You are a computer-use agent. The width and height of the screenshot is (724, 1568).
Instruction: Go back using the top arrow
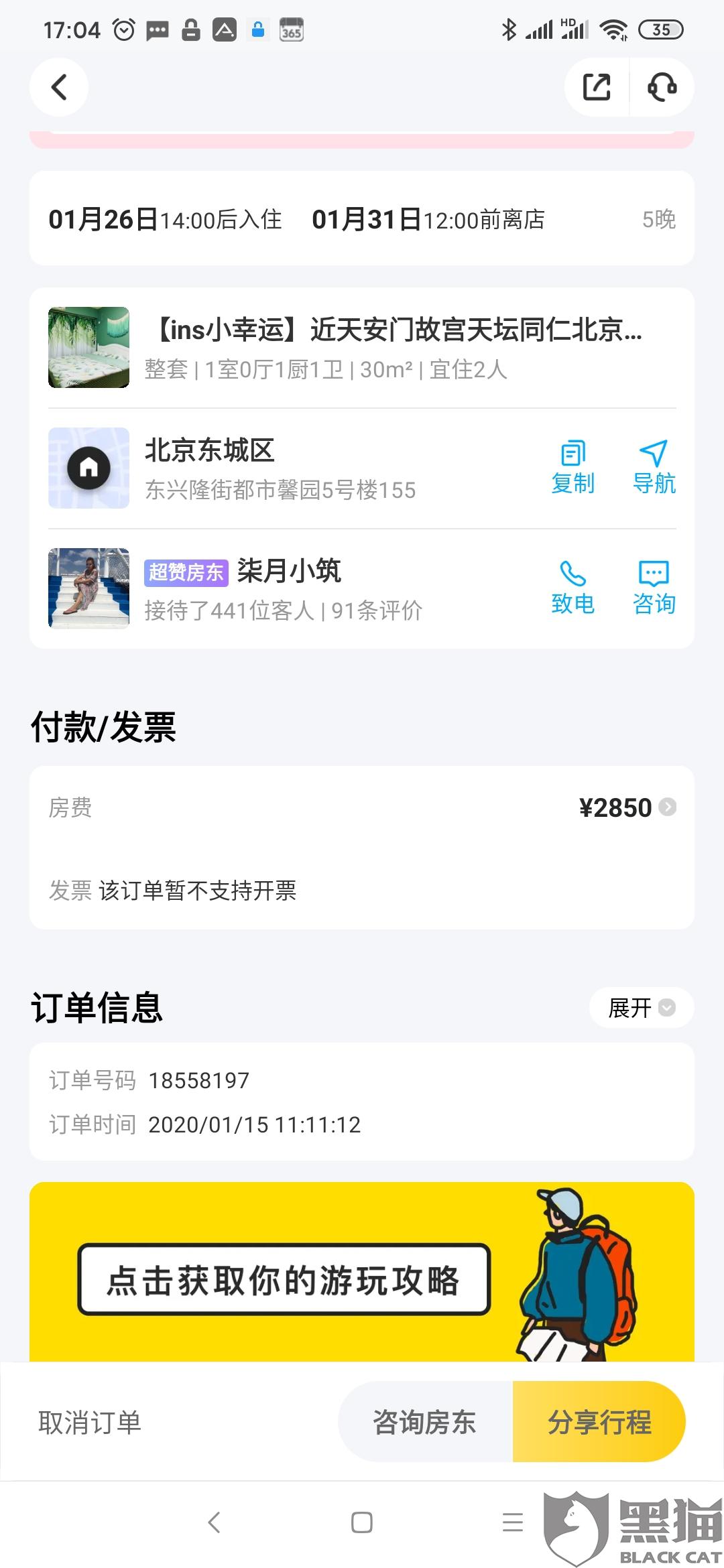(x=59, y=87)
